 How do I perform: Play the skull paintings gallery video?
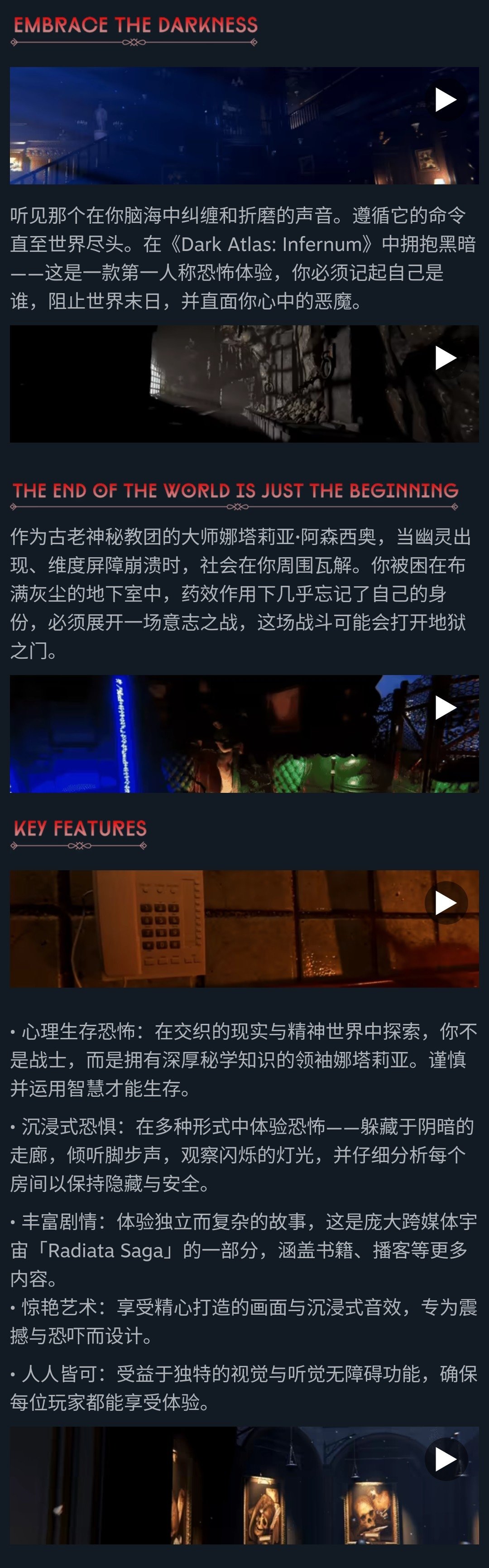(445, 1459)
